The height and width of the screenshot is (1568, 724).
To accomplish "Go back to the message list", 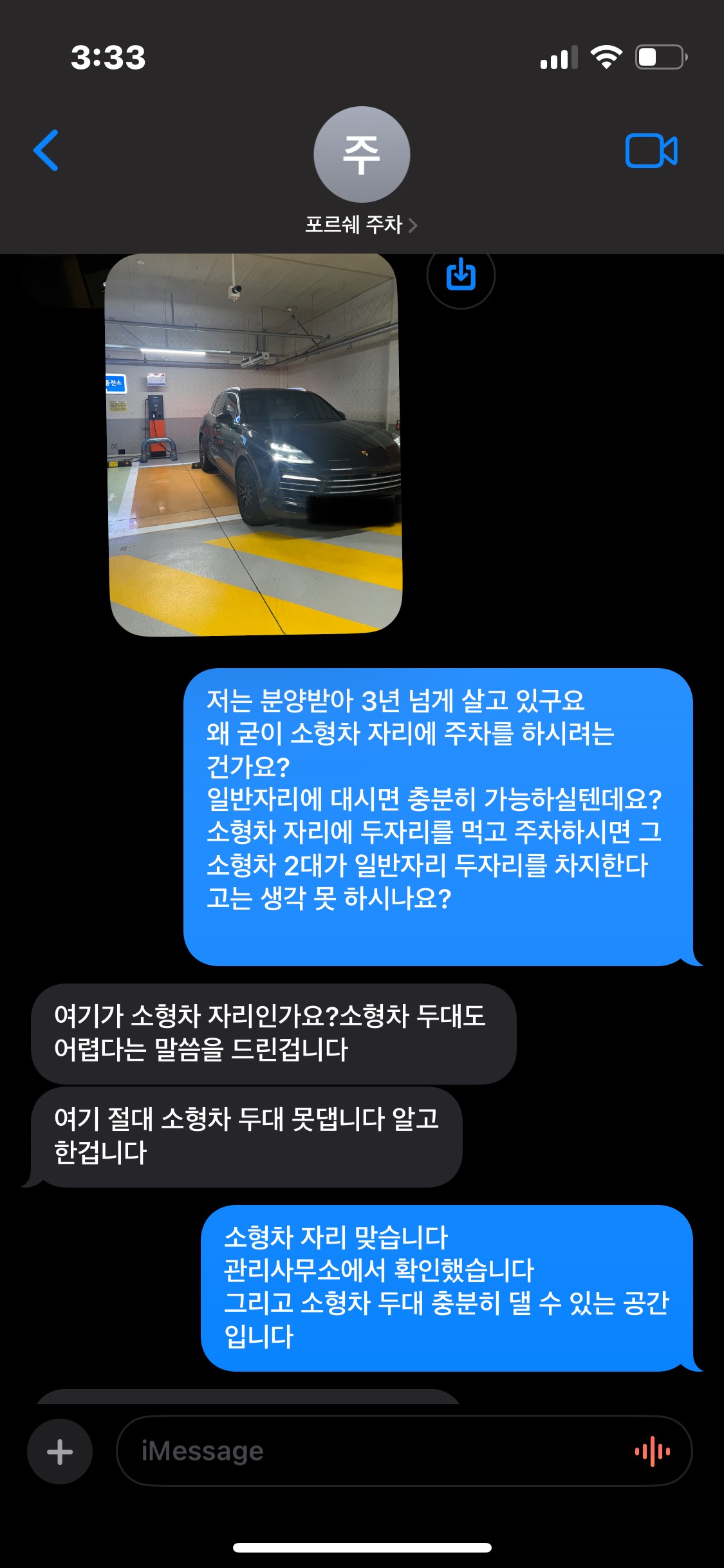I will coord(46,151).
